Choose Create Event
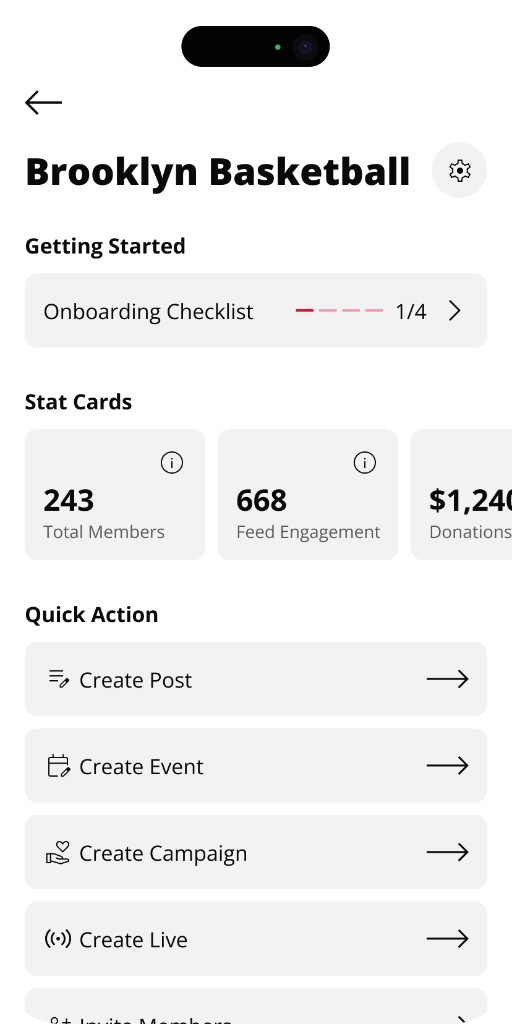Viewport: 512px width, 1024px height. tap(256, 765)
